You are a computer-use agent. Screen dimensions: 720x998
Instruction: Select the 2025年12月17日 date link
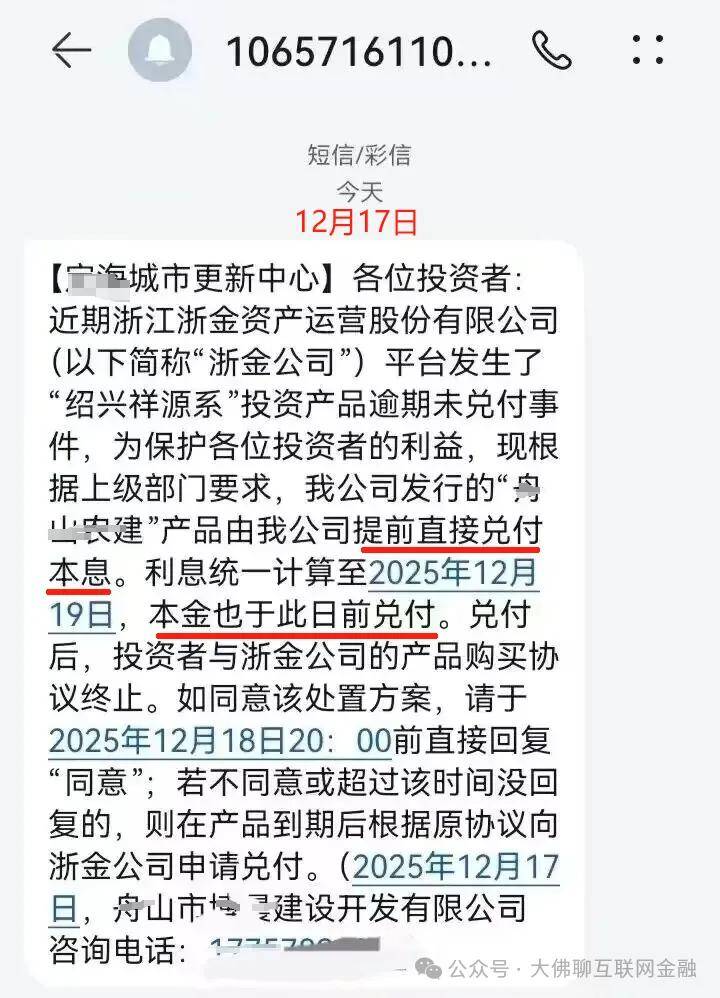(x=456, y=866)
